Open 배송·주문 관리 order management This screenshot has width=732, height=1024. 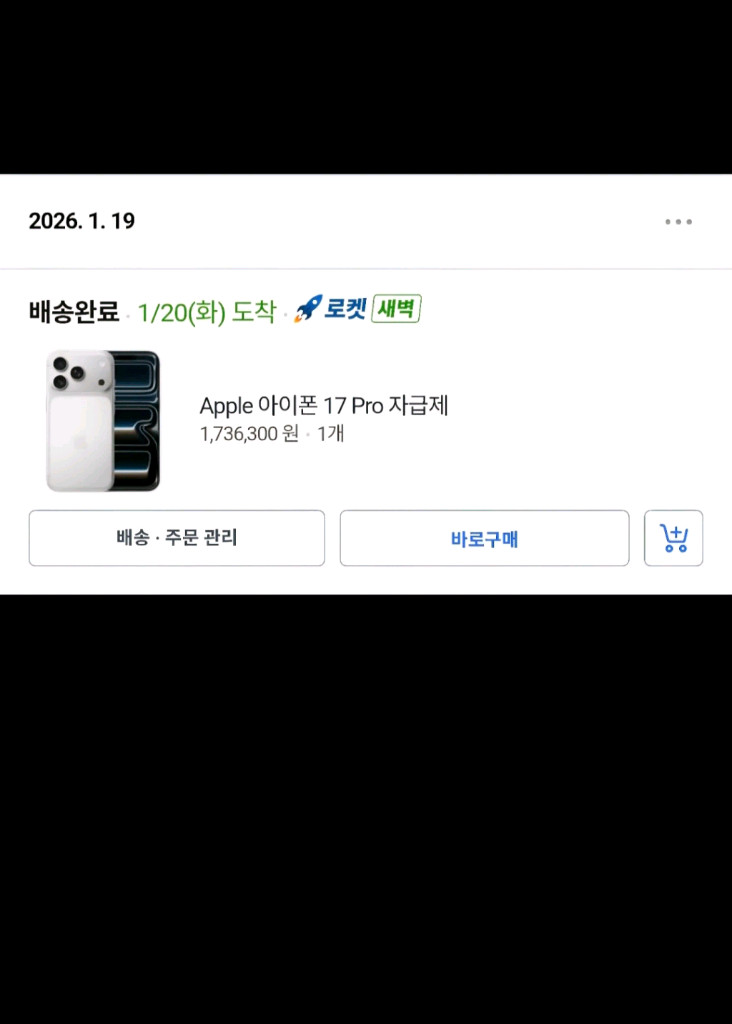[x=177, y=538]
